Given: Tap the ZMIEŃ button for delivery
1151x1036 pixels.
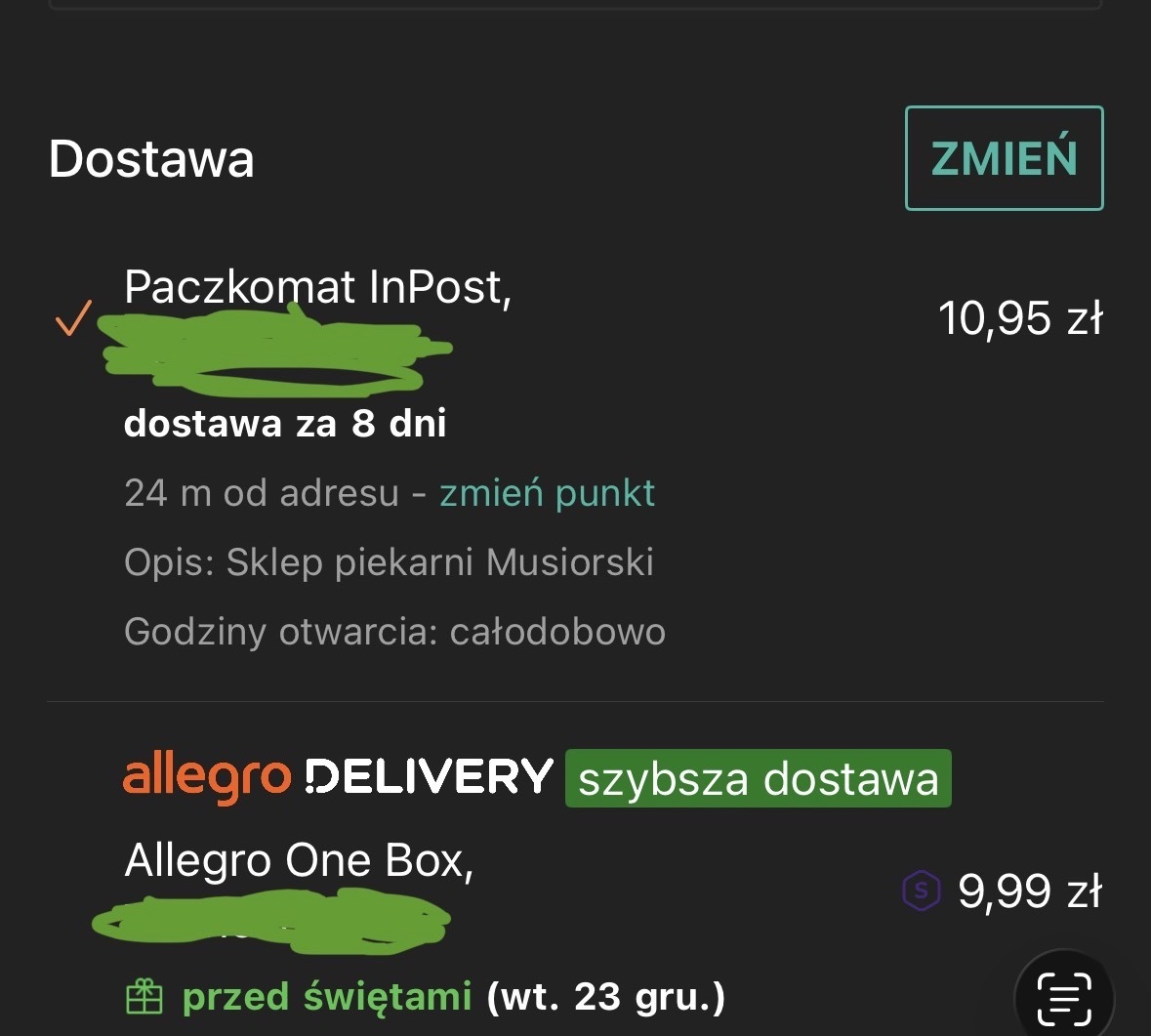Looking at the screenshot, I should [x=1004, y=158].
